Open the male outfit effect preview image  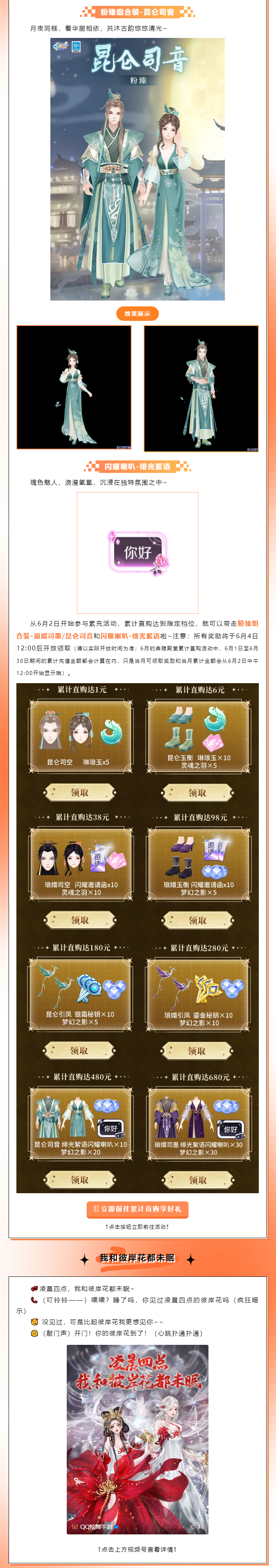tap(201, 388)
